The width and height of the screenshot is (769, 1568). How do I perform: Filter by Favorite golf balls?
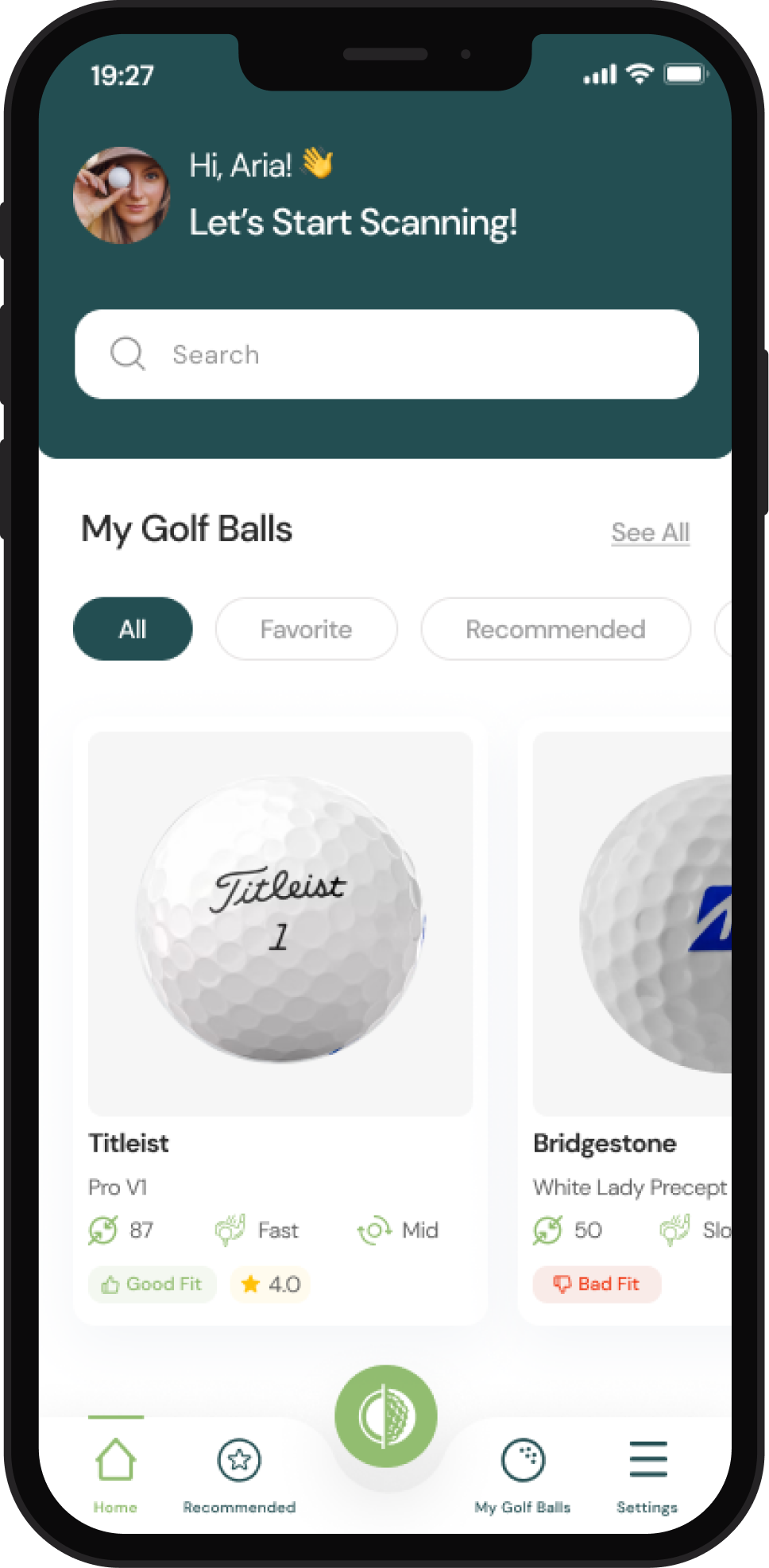306,629
